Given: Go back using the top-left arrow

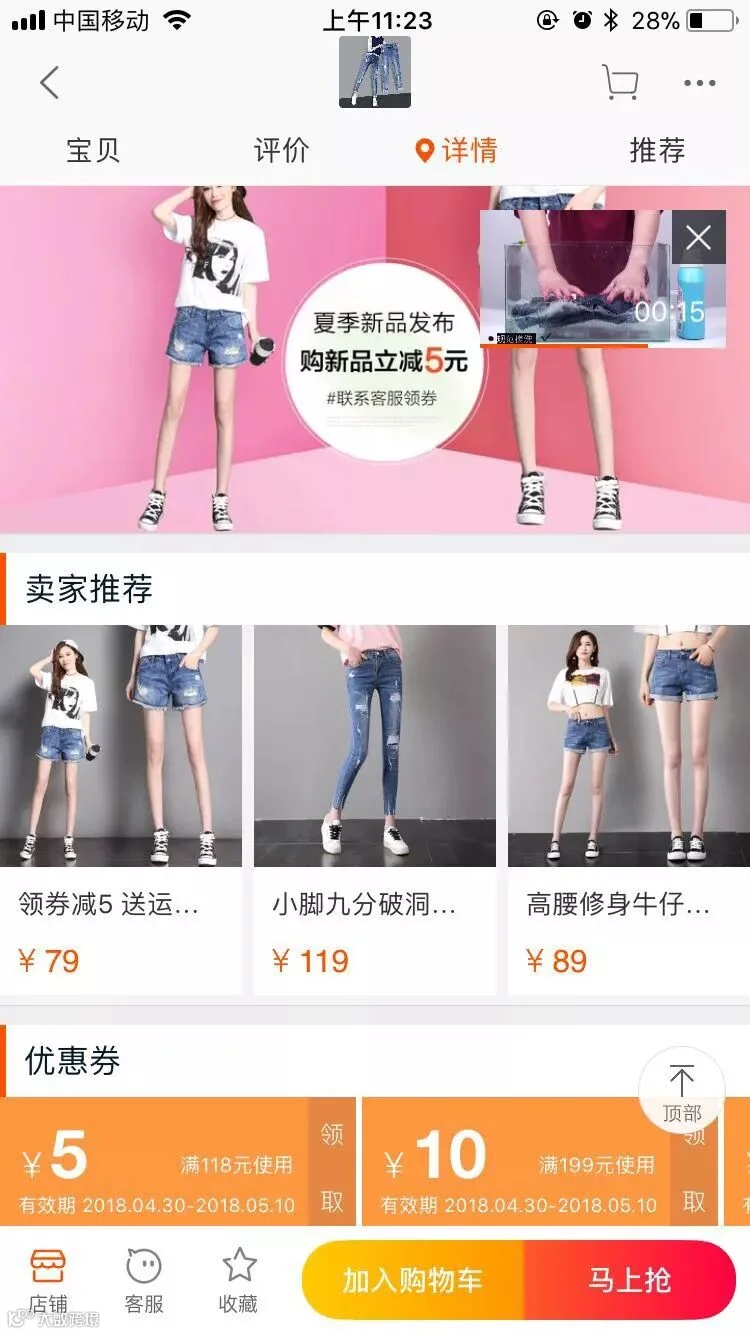Looking at the screenshot, I should tap(49, 83).
